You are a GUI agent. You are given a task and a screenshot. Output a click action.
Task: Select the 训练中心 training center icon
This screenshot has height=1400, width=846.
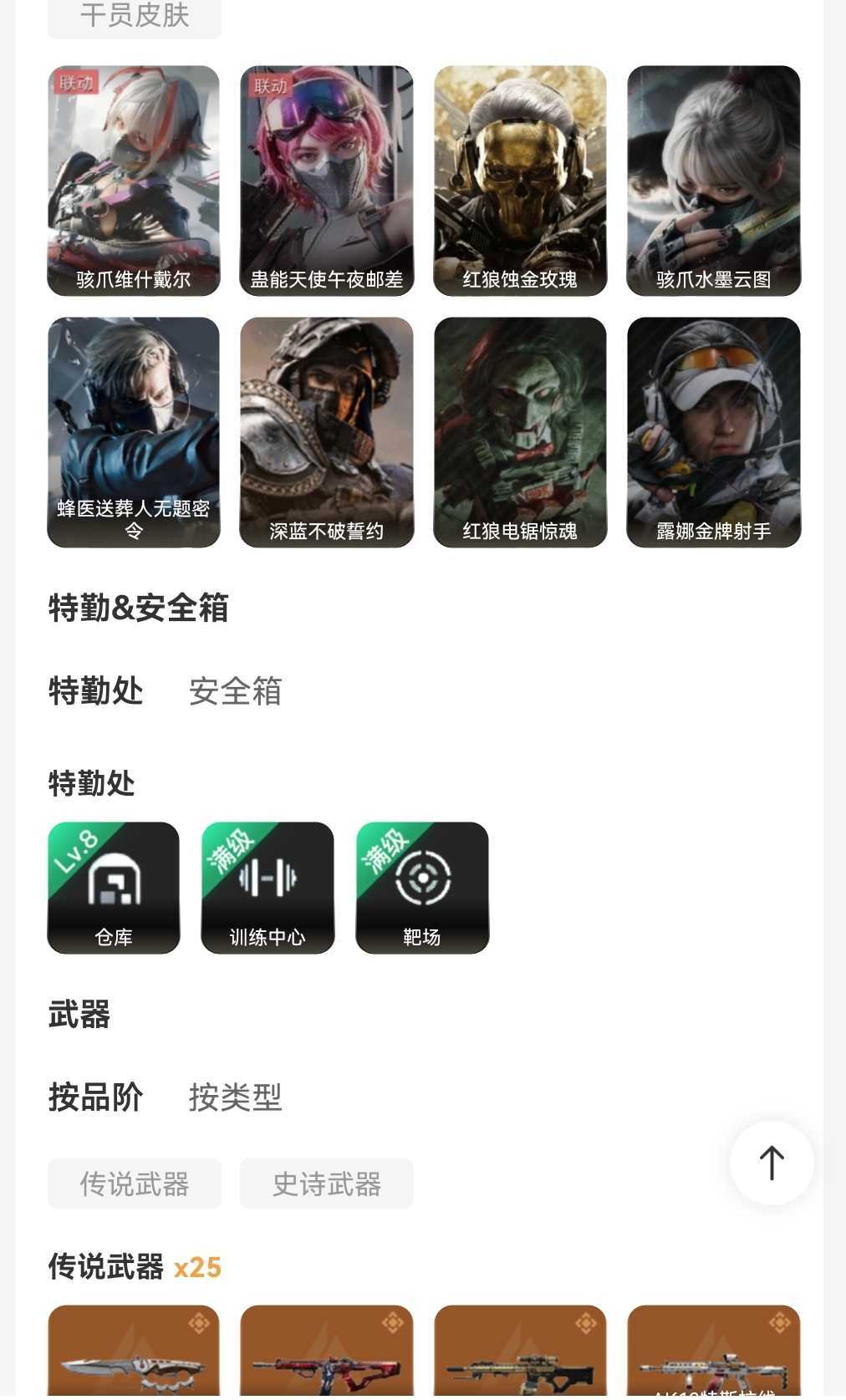268,887
